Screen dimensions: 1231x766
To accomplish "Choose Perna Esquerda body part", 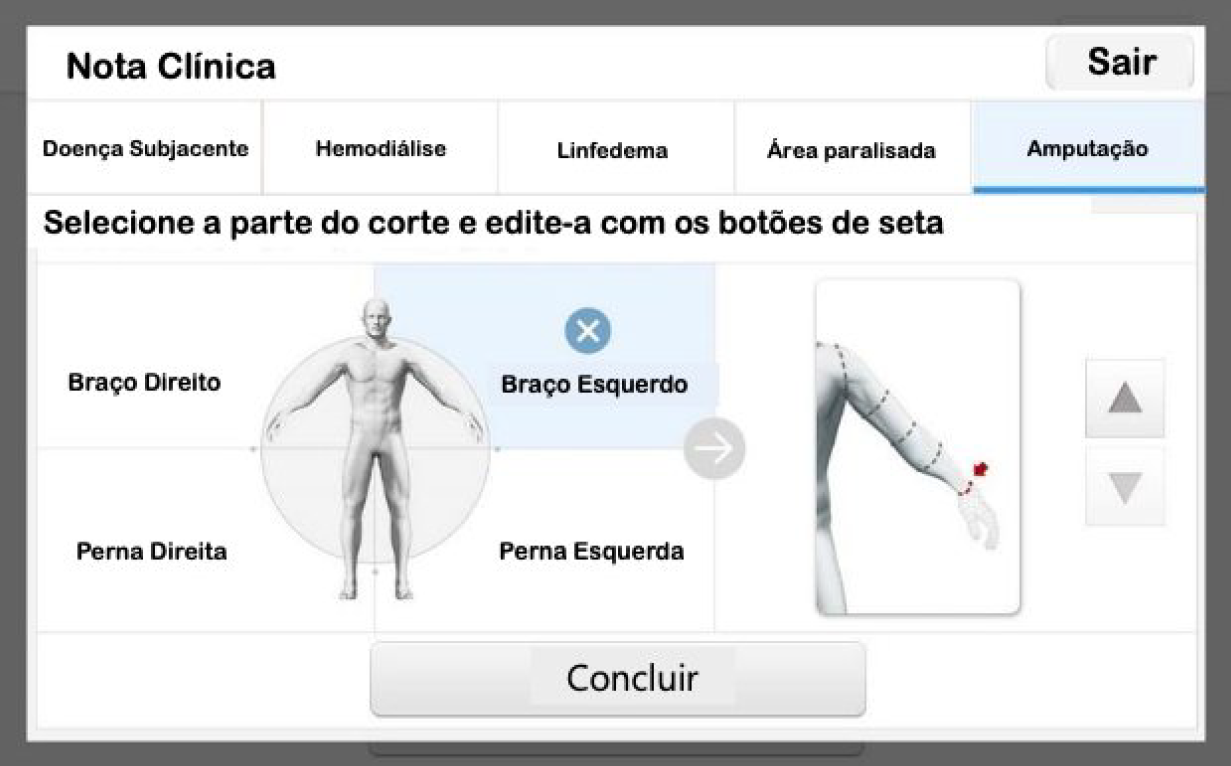I will pyautogui.click(x=591, y=551).
